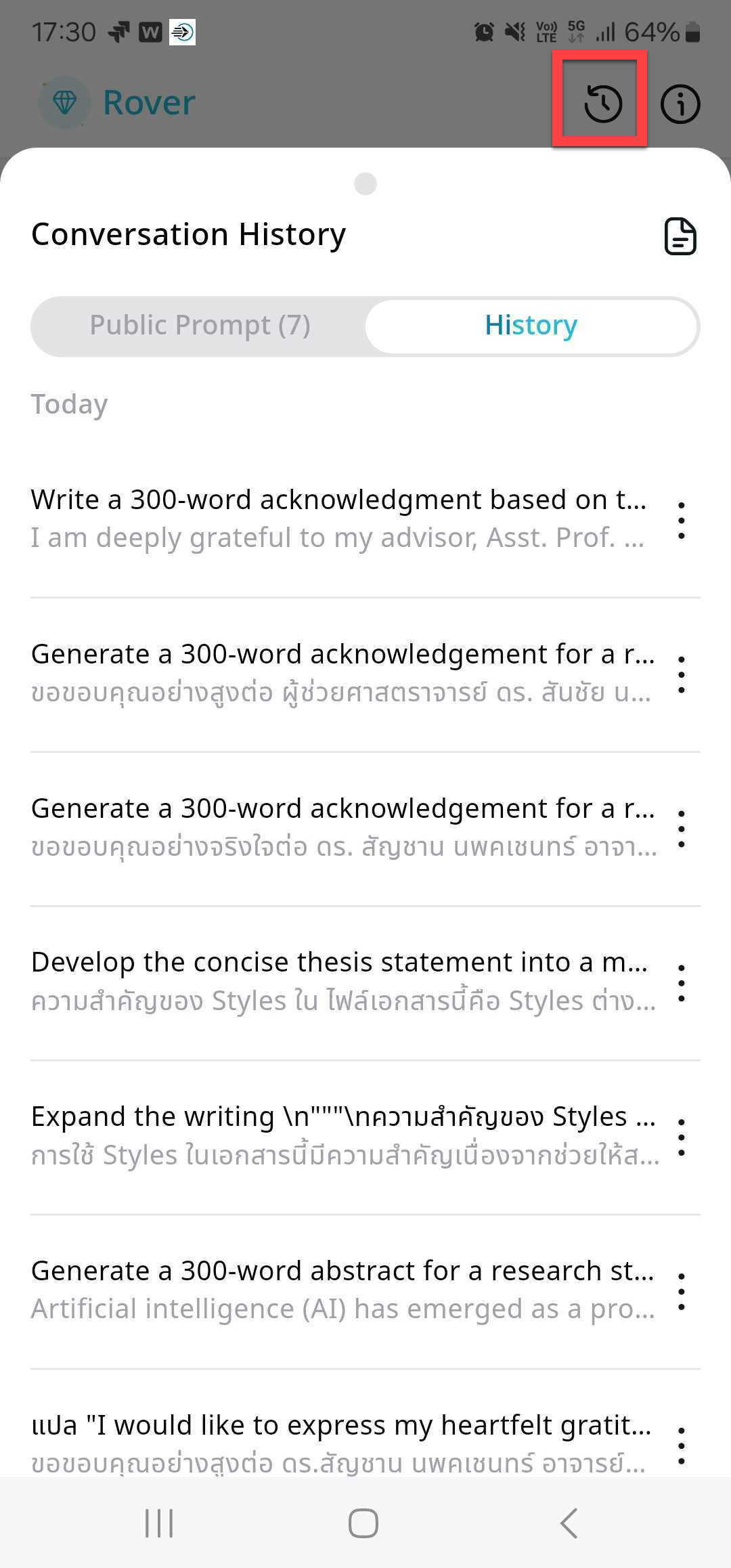Go back using the system back button
Image resolution: width=731 pixels, height=1568 pixels.
point(569,1523)
